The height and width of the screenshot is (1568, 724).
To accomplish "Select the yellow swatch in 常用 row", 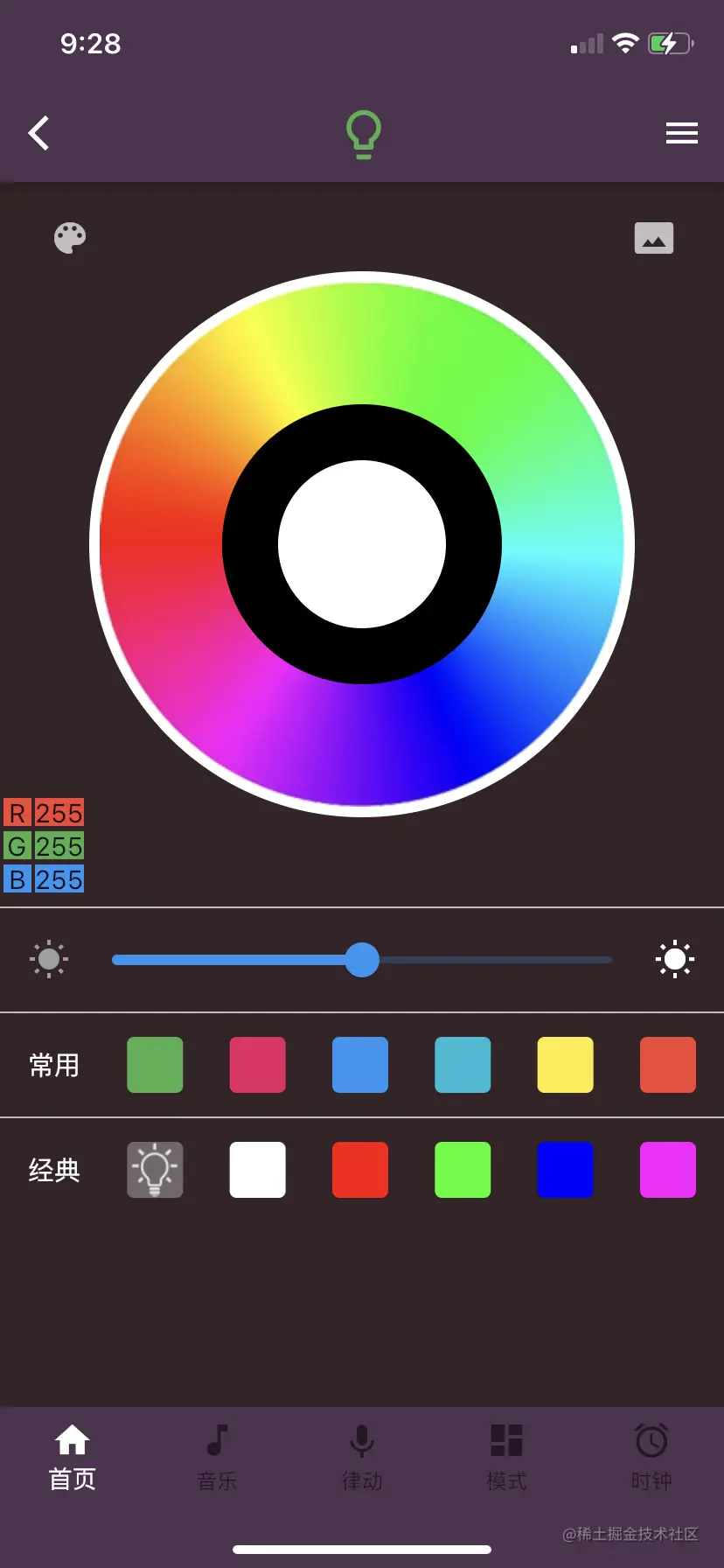I will (x=565, y=1065).
